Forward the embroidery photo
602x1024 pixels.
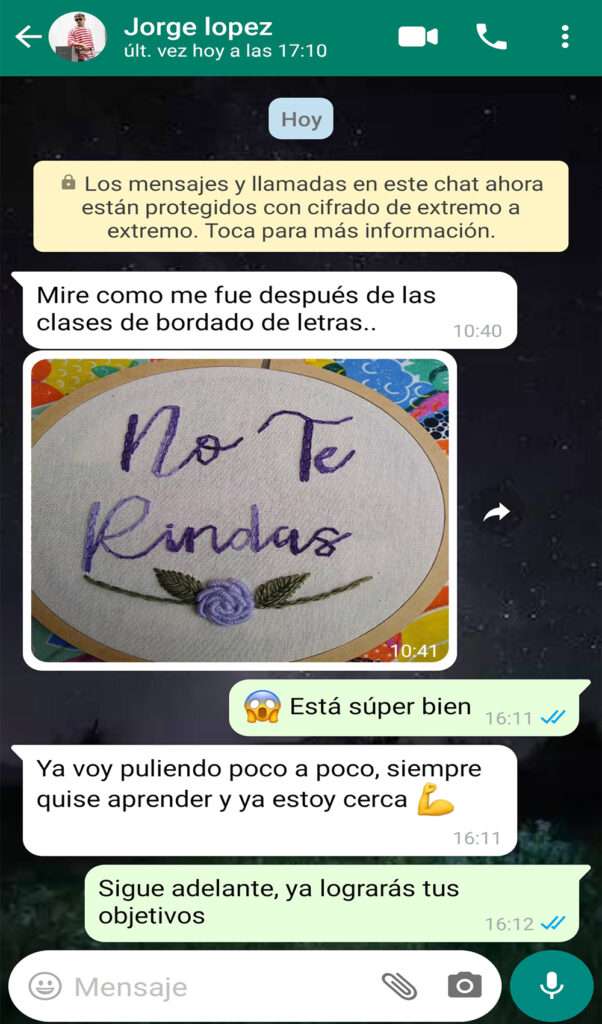coord(497,512)
